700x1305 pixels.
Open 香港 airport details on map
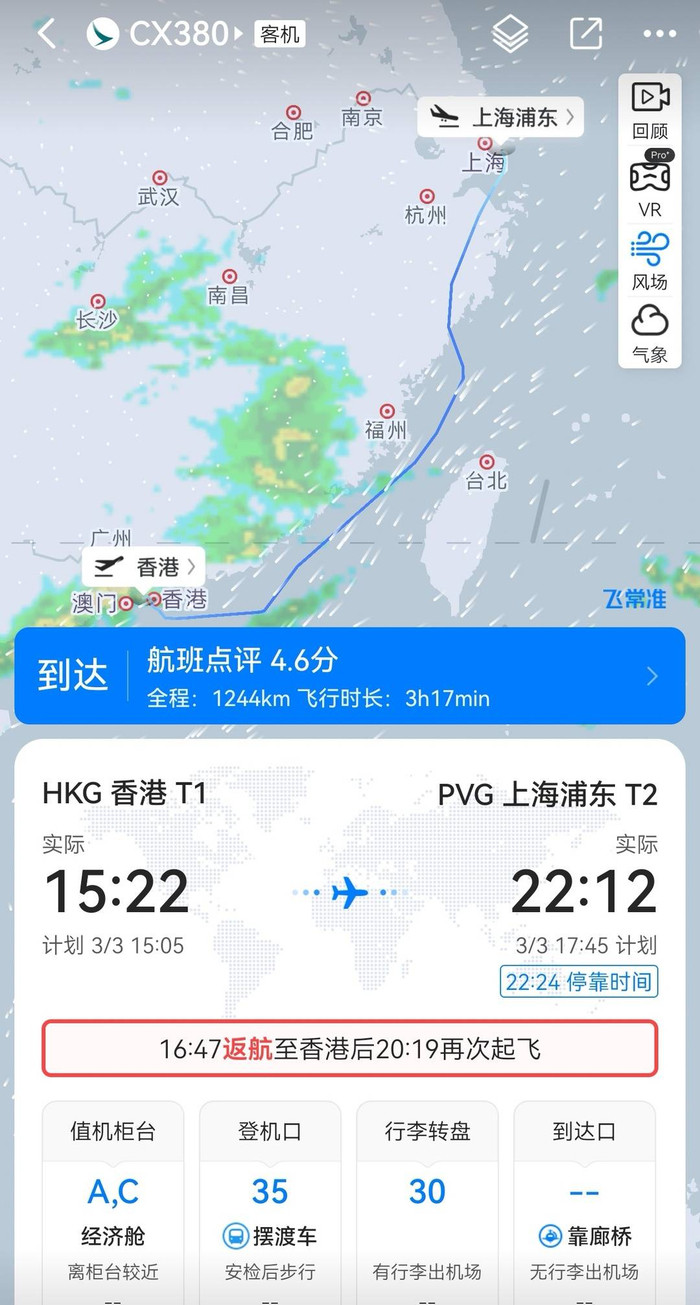(x=144, y=568)
